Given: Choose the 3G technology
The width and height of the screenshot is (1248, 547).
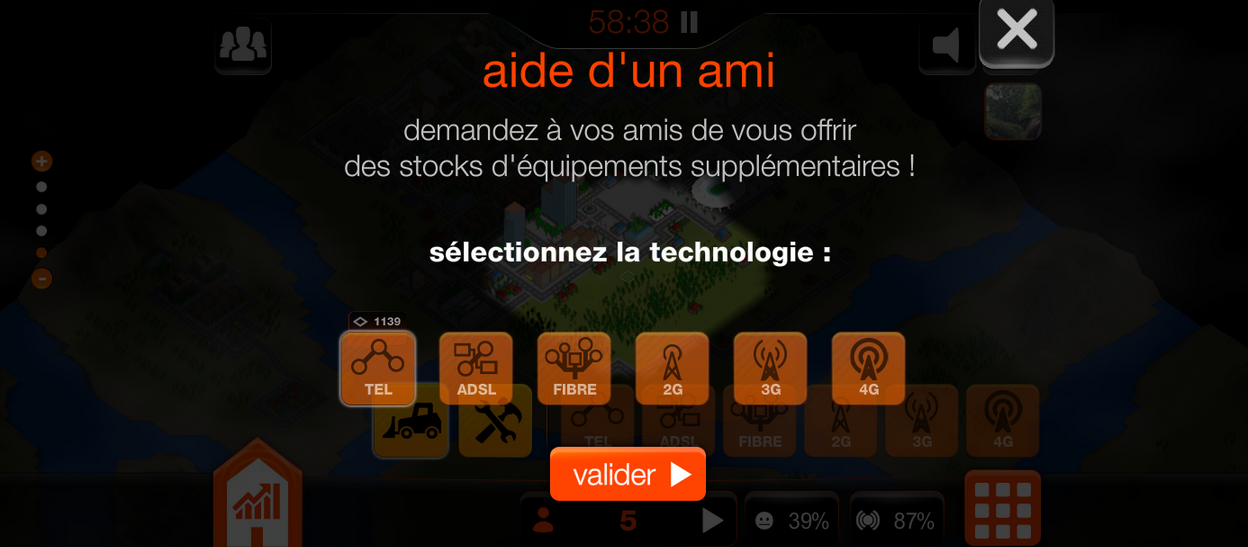Looking at the screenshot, I should tap(770, 368).
